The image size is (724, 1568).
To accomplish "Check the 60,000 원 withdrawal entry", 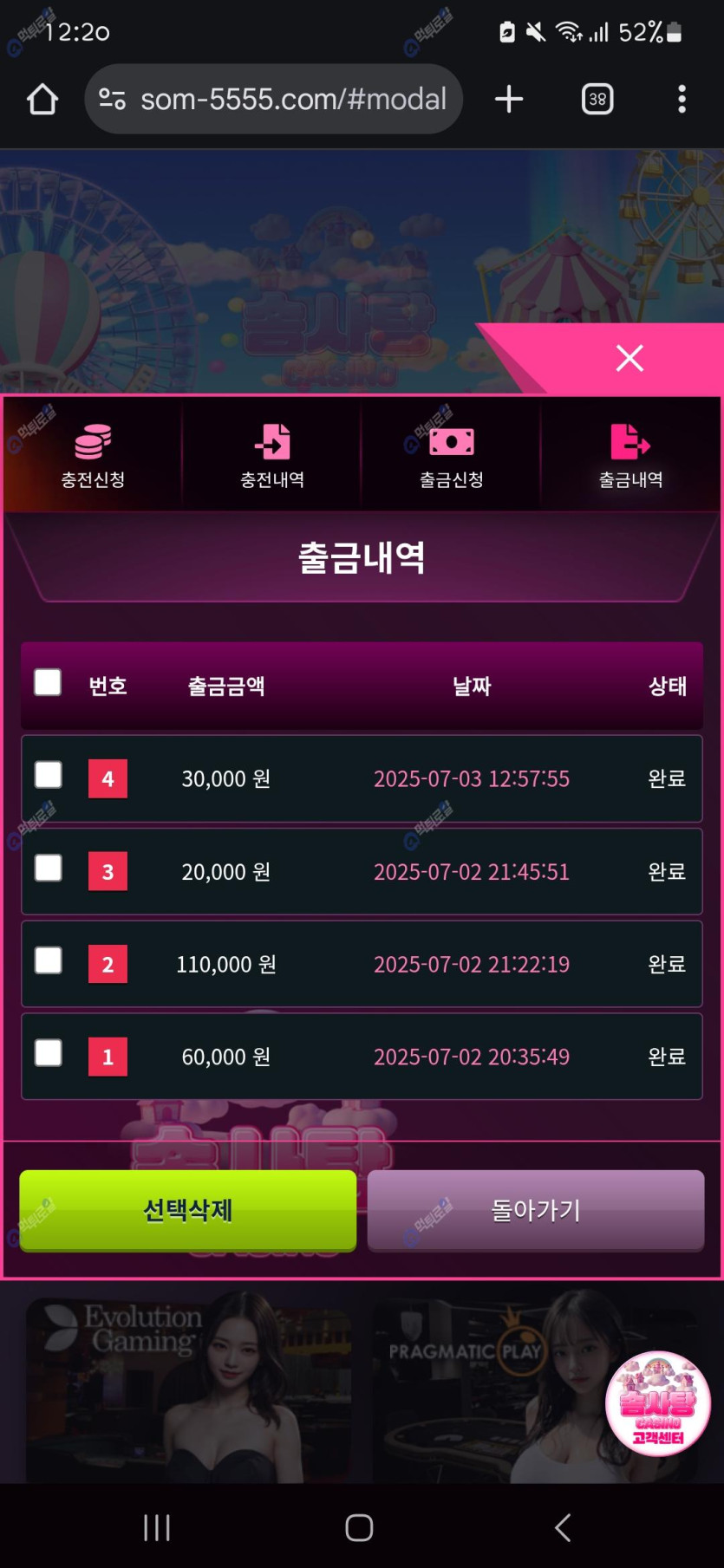I will tap(48, 1053).
